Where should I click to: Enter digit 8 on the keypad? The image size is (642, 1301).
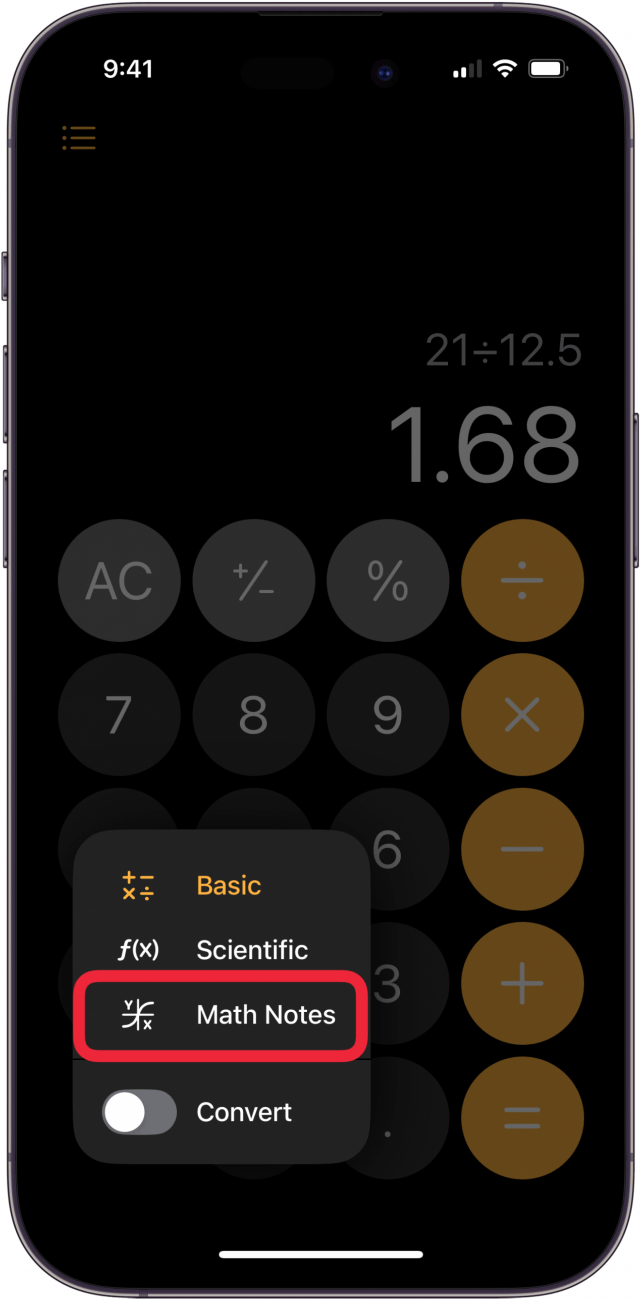(x=253, y=714)
